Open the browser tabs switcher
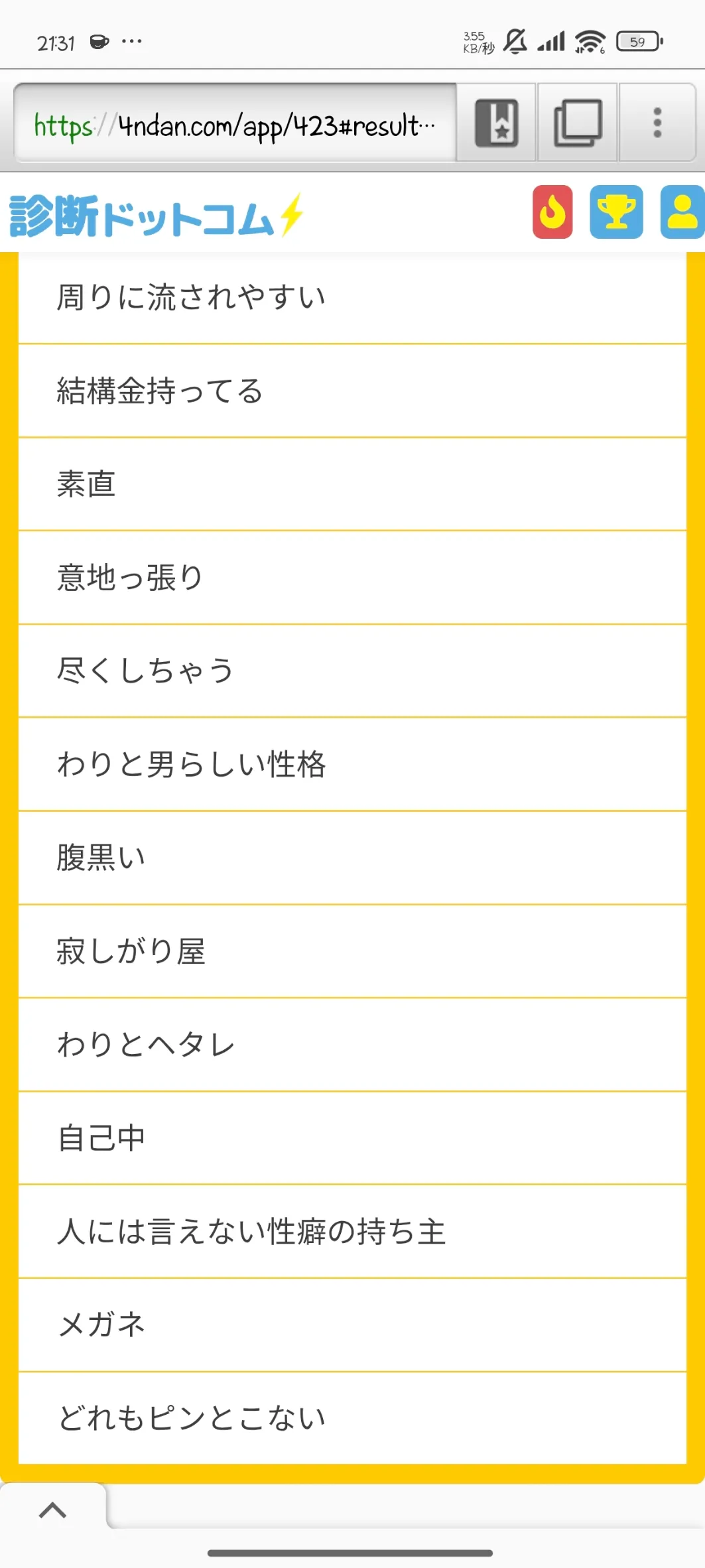The height and width of the screenshot is (1568, 705). (x=578, y=123)
